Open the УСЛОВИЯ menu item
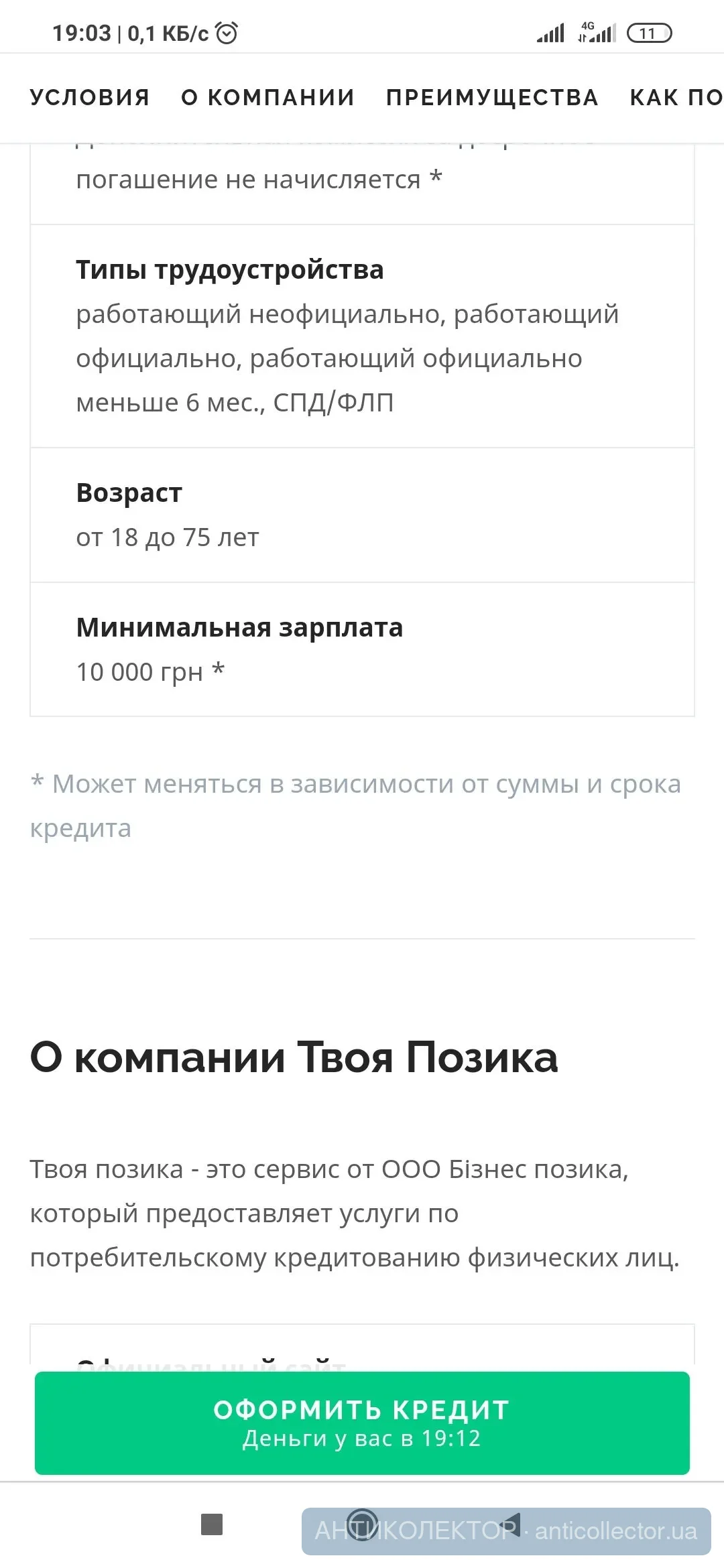724x1568 pixels. [89, 97]
